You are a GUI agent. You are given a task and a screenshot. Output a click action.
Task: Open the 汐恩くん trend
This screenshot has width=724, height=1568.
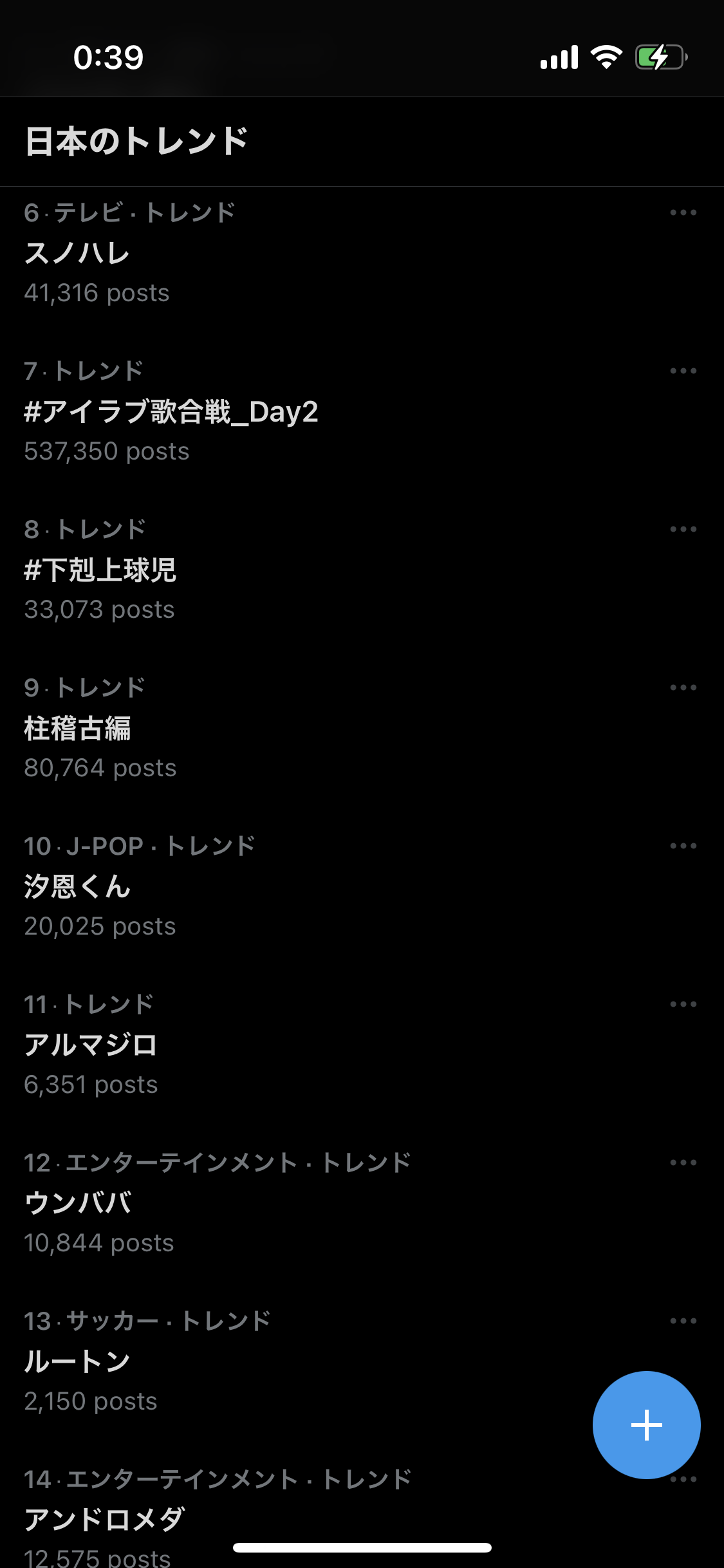(362, 886)
